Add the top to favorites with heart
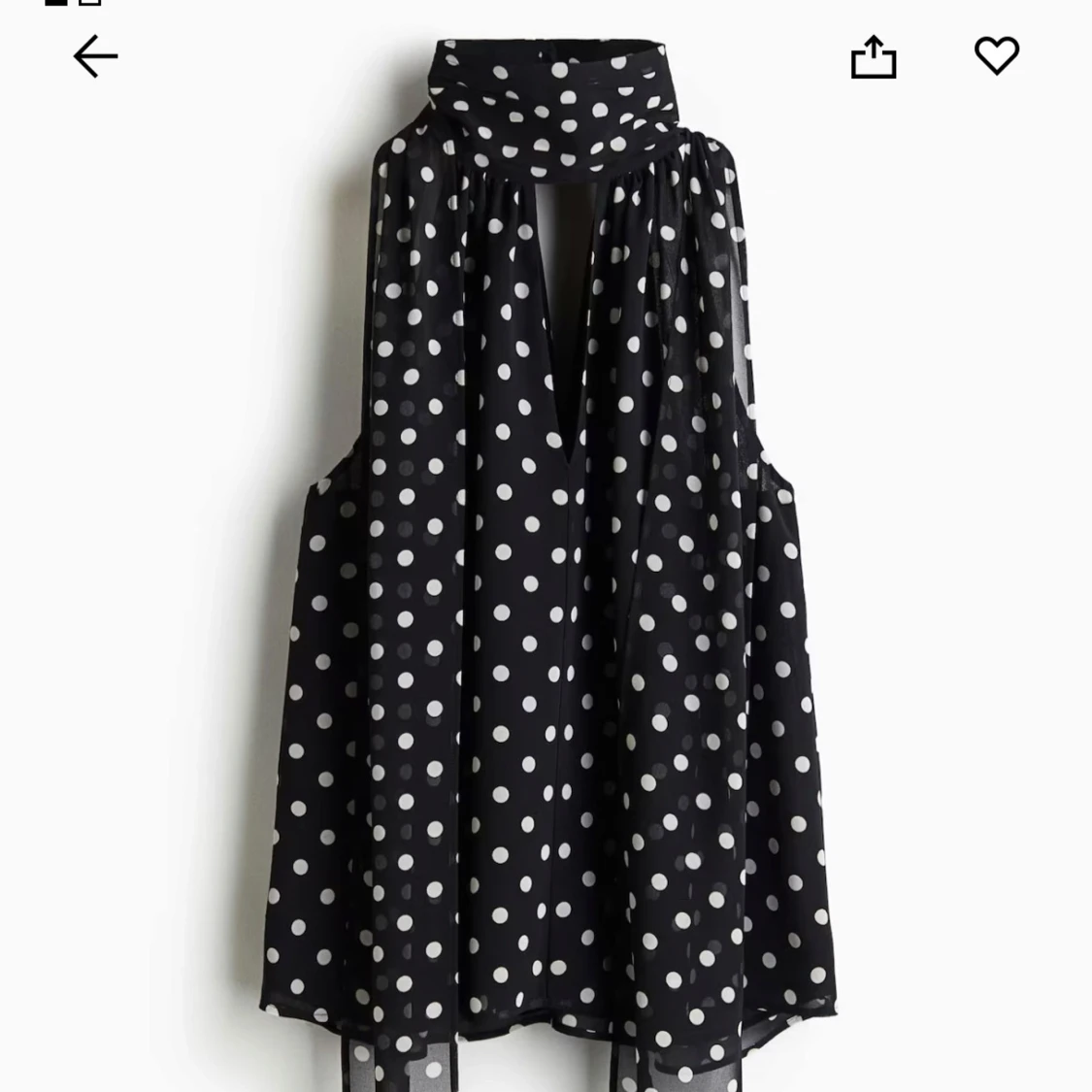This screenshot has height=1092, width=1092. pyautogui.click(x=997, y=55)
